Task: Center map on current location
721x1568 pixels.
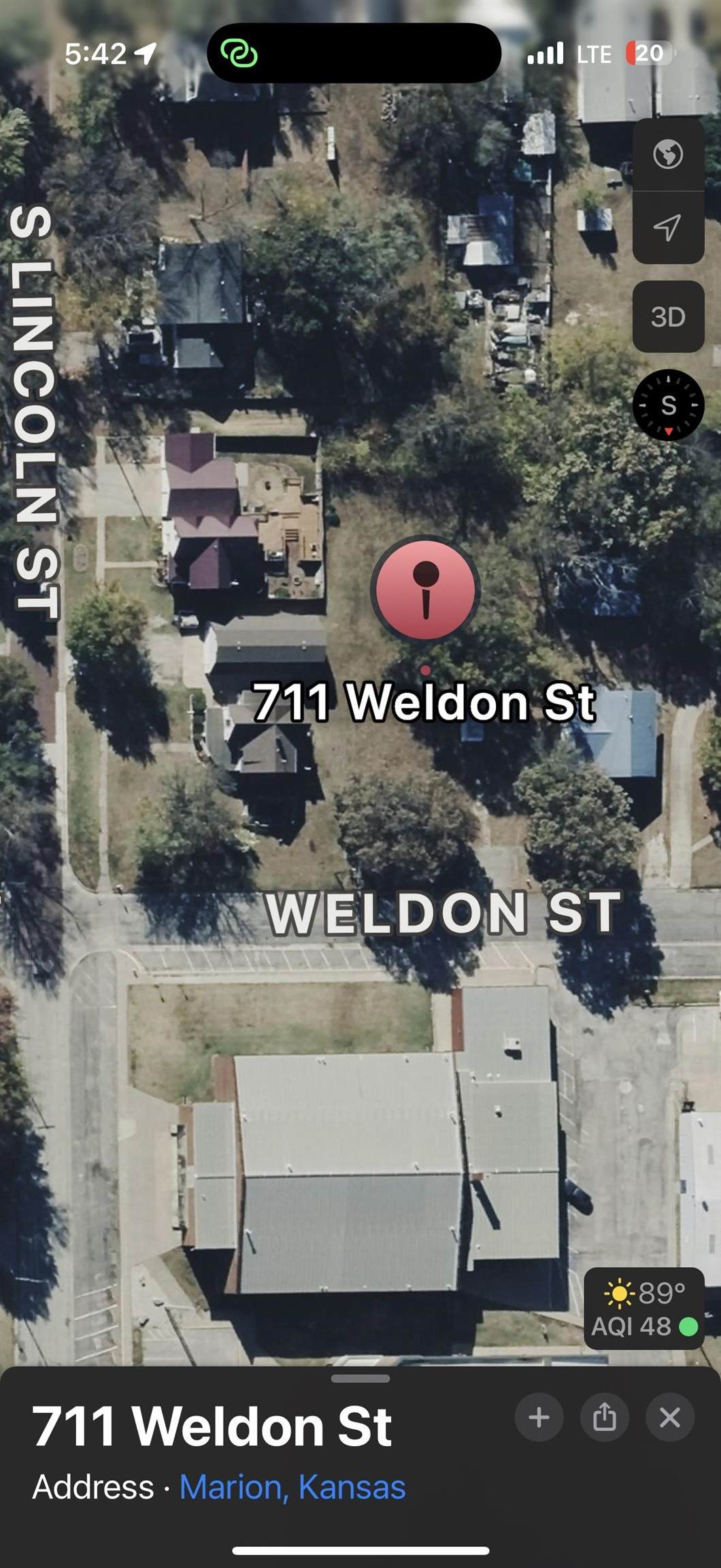Action: (x=668, y=227)
